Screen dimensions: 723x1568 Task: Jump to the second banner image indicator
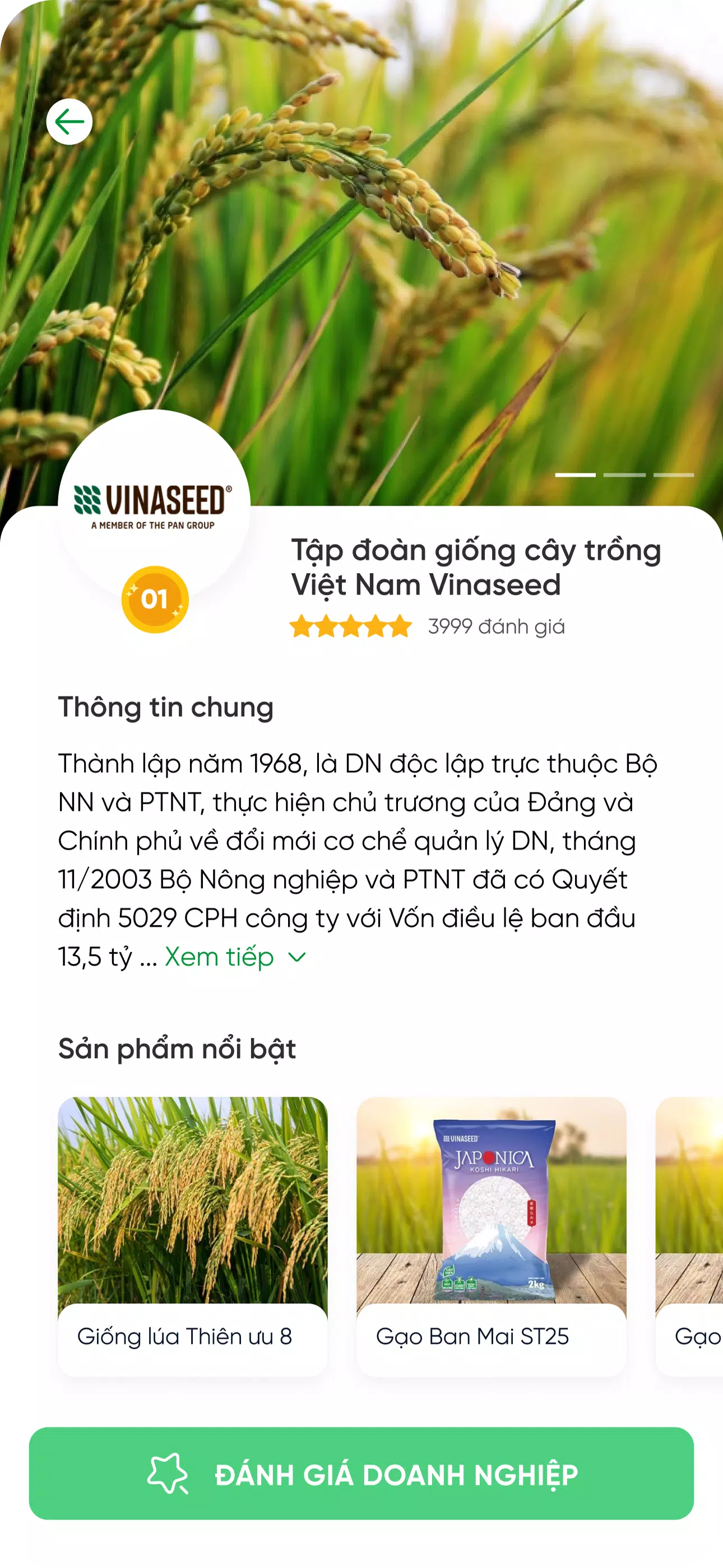coord(624,475)
